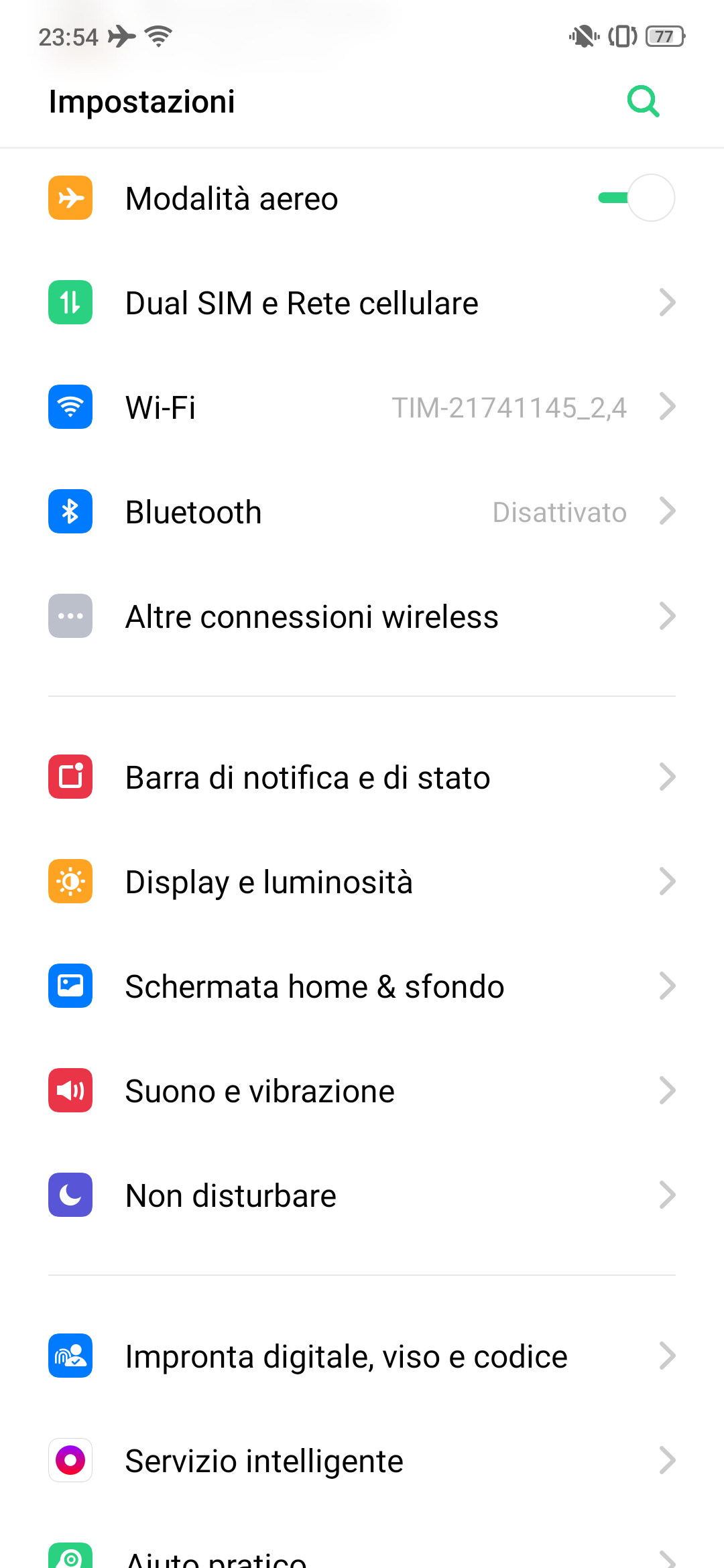The image size is (724, 1568).
Task: Open Altre connessioni wireless
Action: [362, 616]
